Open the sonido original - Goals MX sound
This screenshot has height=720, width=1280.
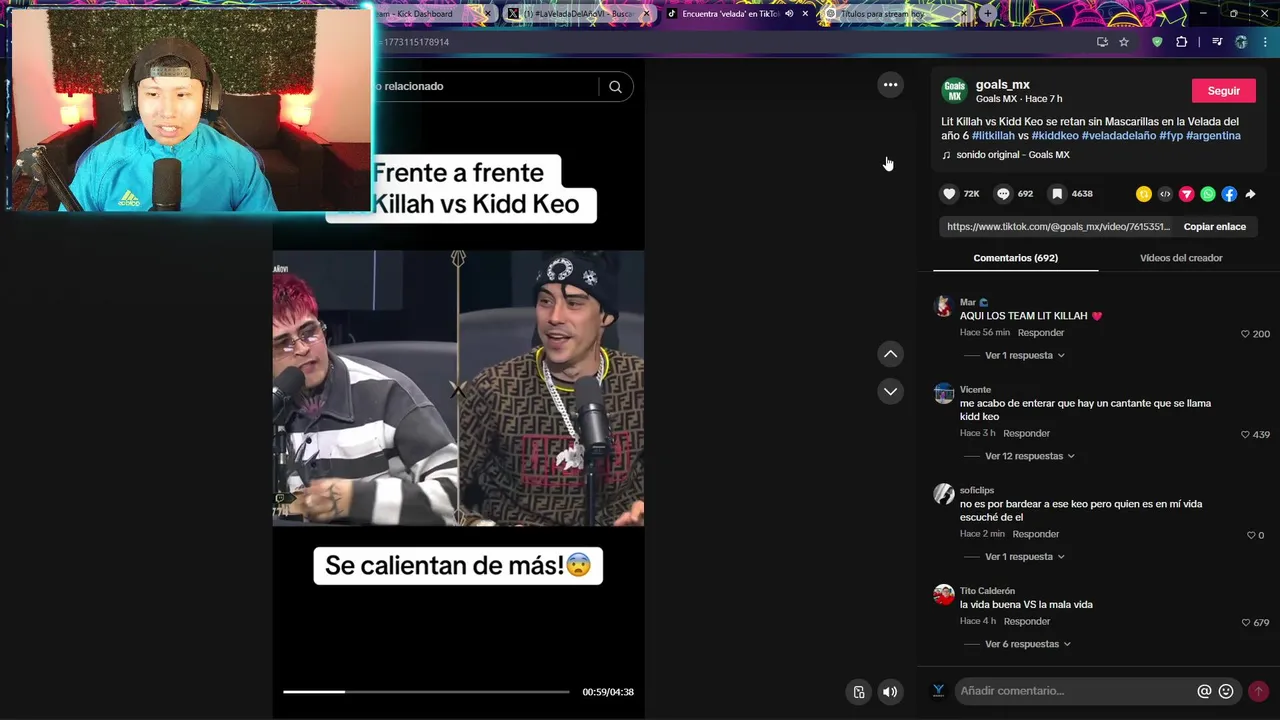tap(1012, 155)
